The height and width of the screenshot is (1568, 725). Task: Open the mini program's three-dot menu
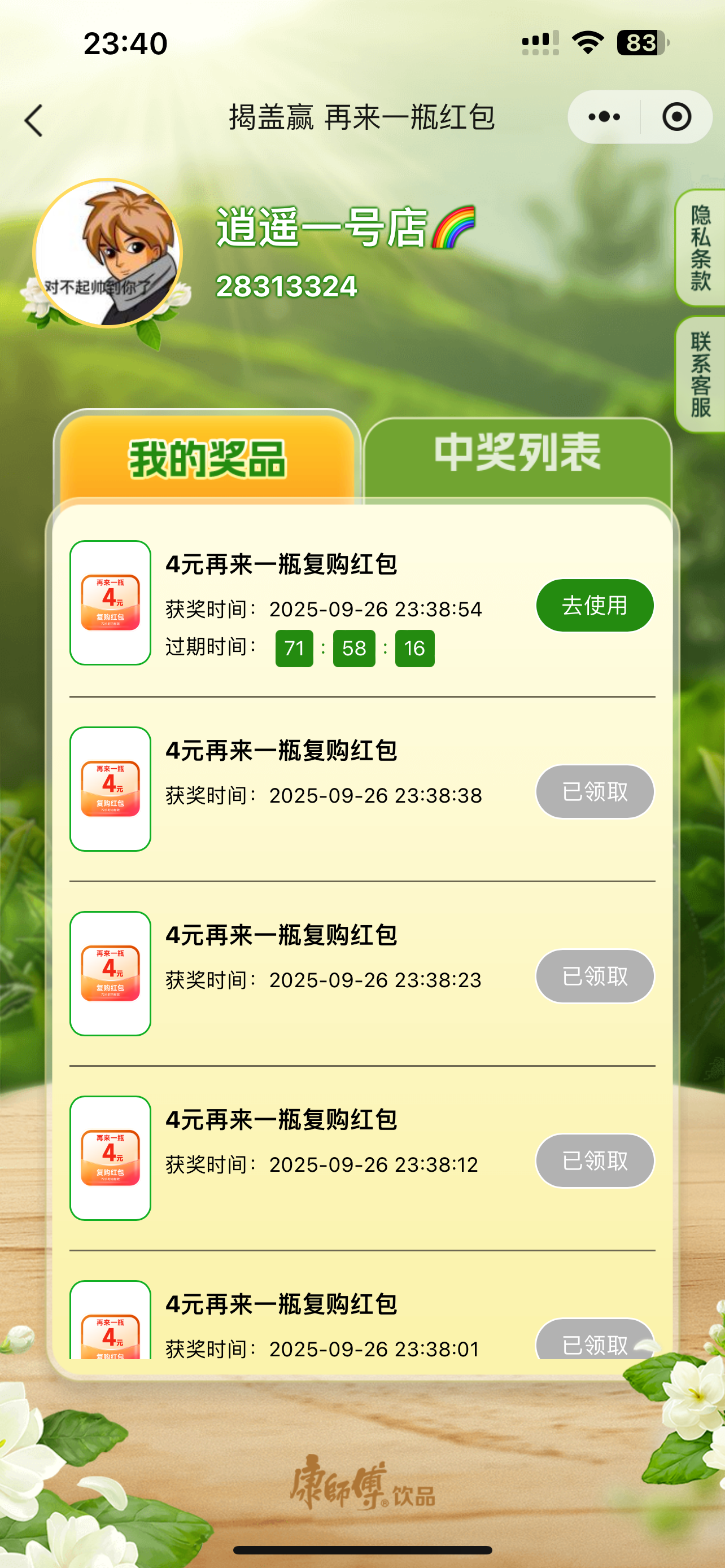coord(604,117)
